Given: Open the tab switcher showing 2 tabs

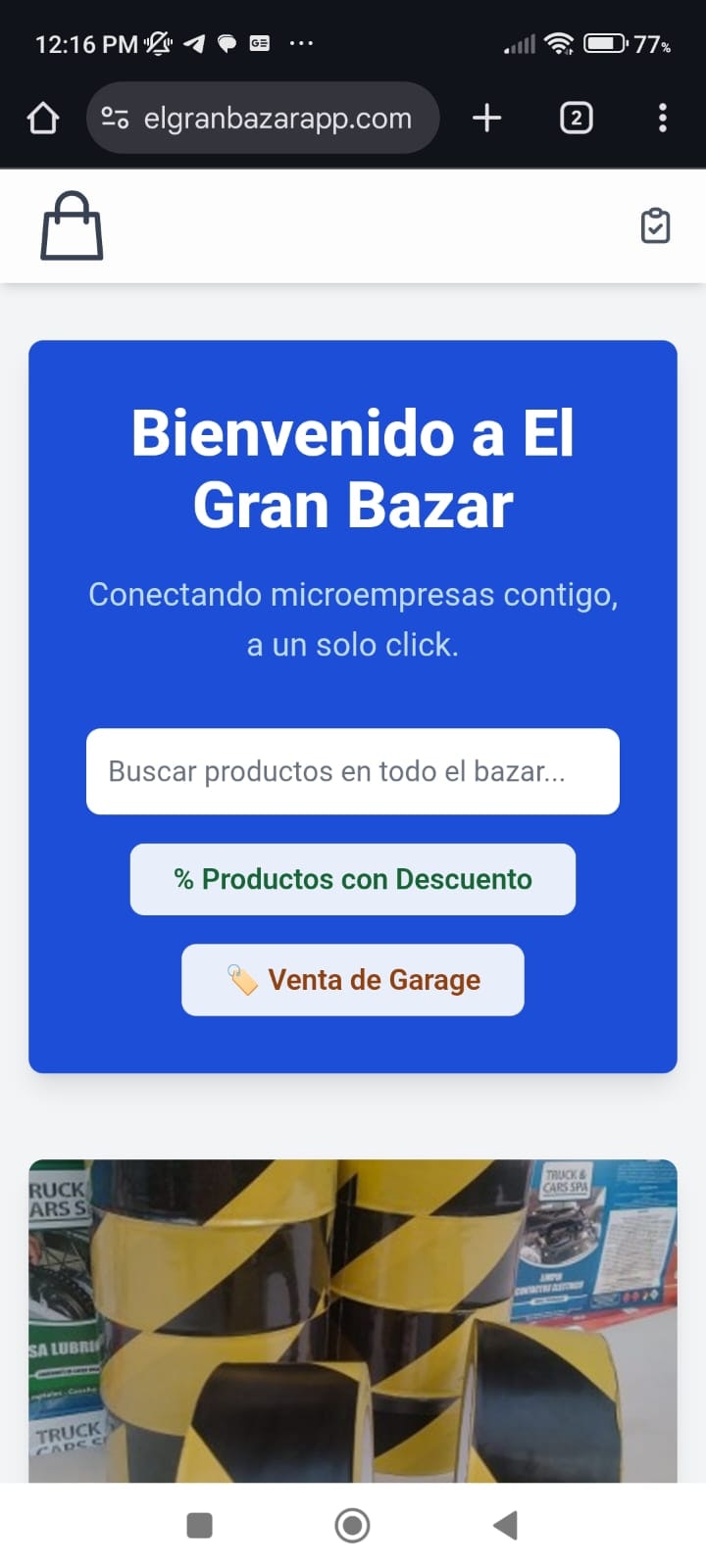Looking at the screenshot, I should (x=576, y=118).
